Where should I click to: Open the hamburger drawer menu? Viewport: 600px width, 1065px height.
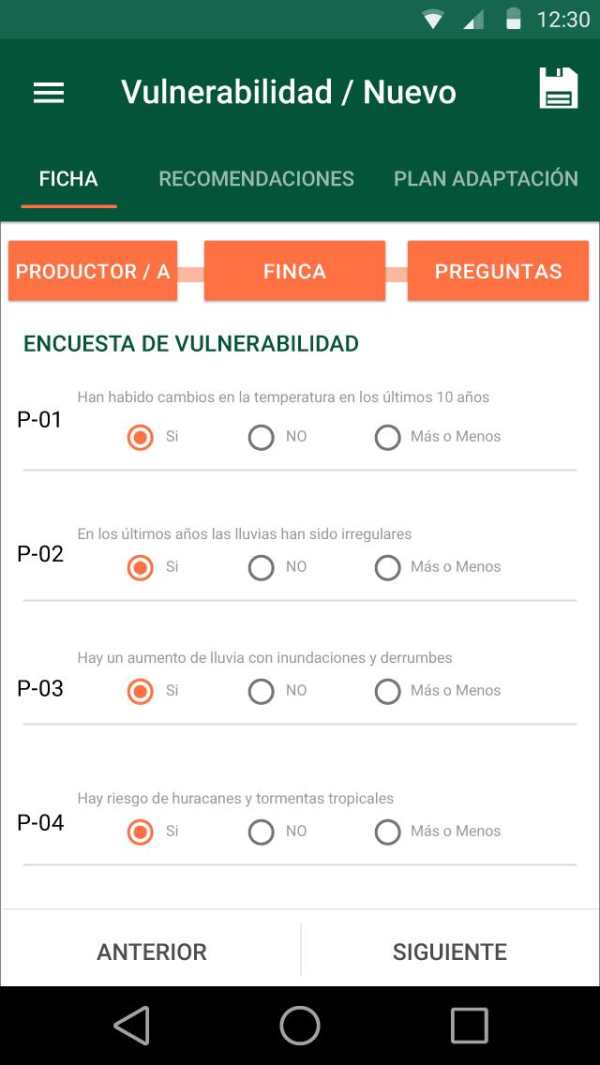point(49,92)
